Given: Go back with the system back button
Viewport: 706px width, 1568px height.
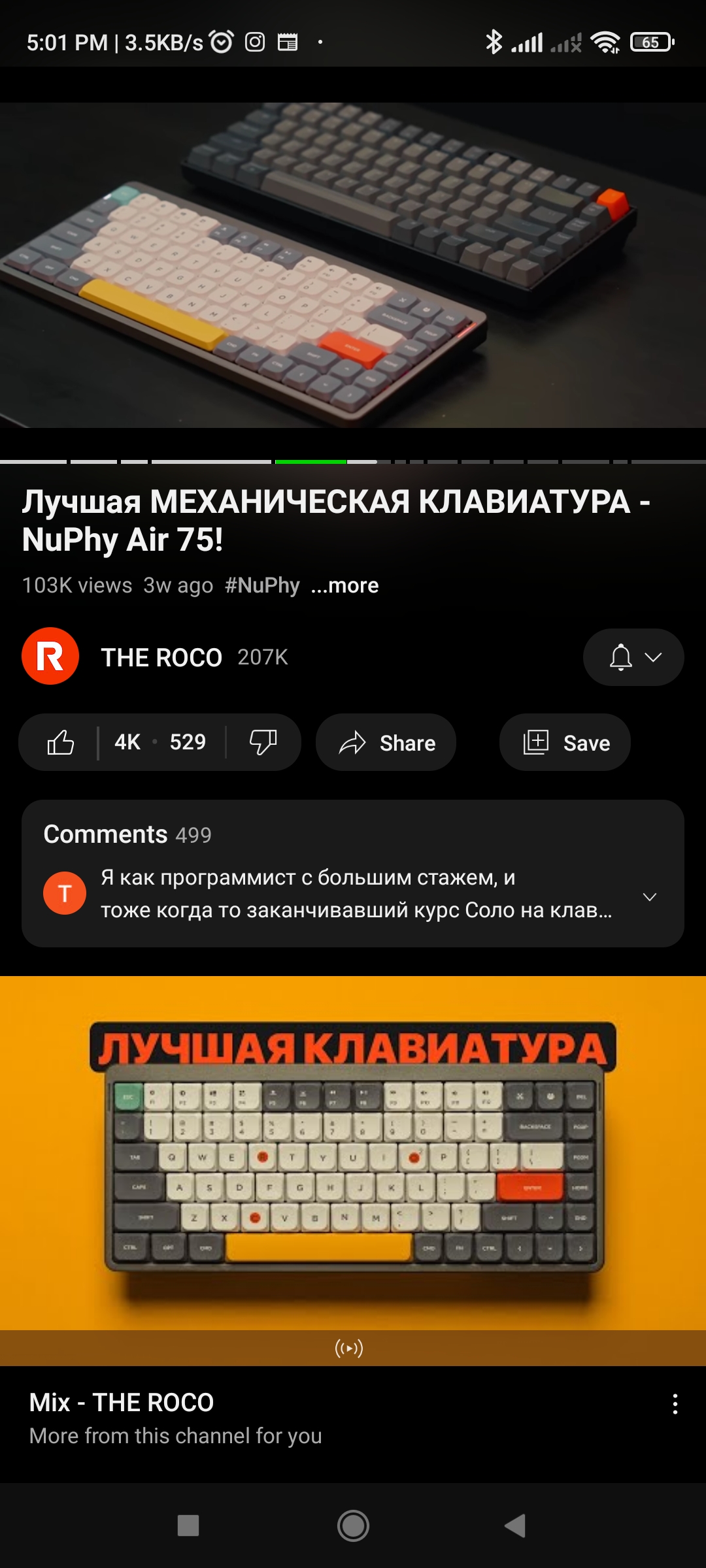Looking at the screenshot, I should pos(515,1526).
